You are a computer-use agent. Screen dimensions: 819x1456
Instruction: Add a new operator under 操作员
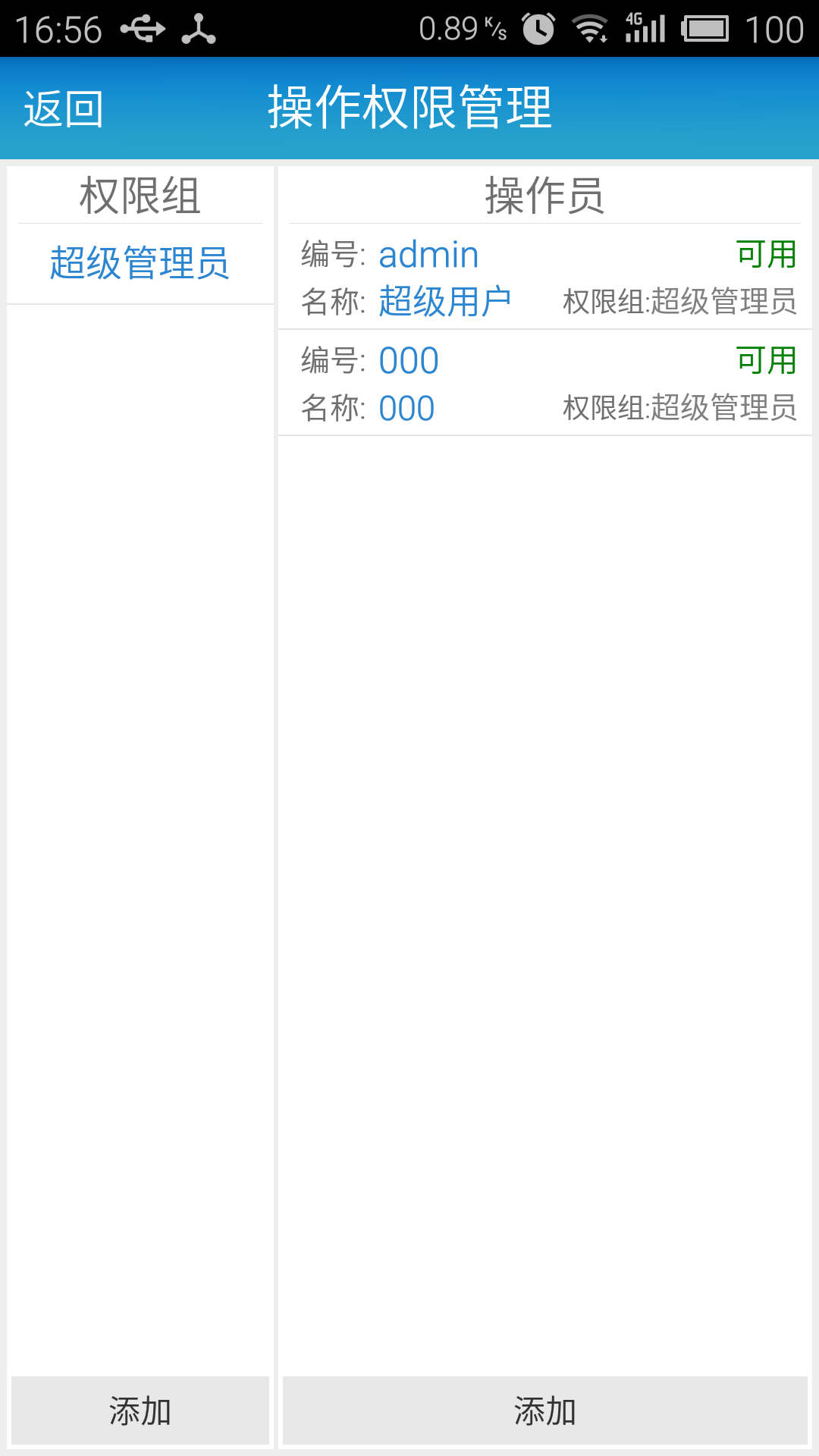544,1410
